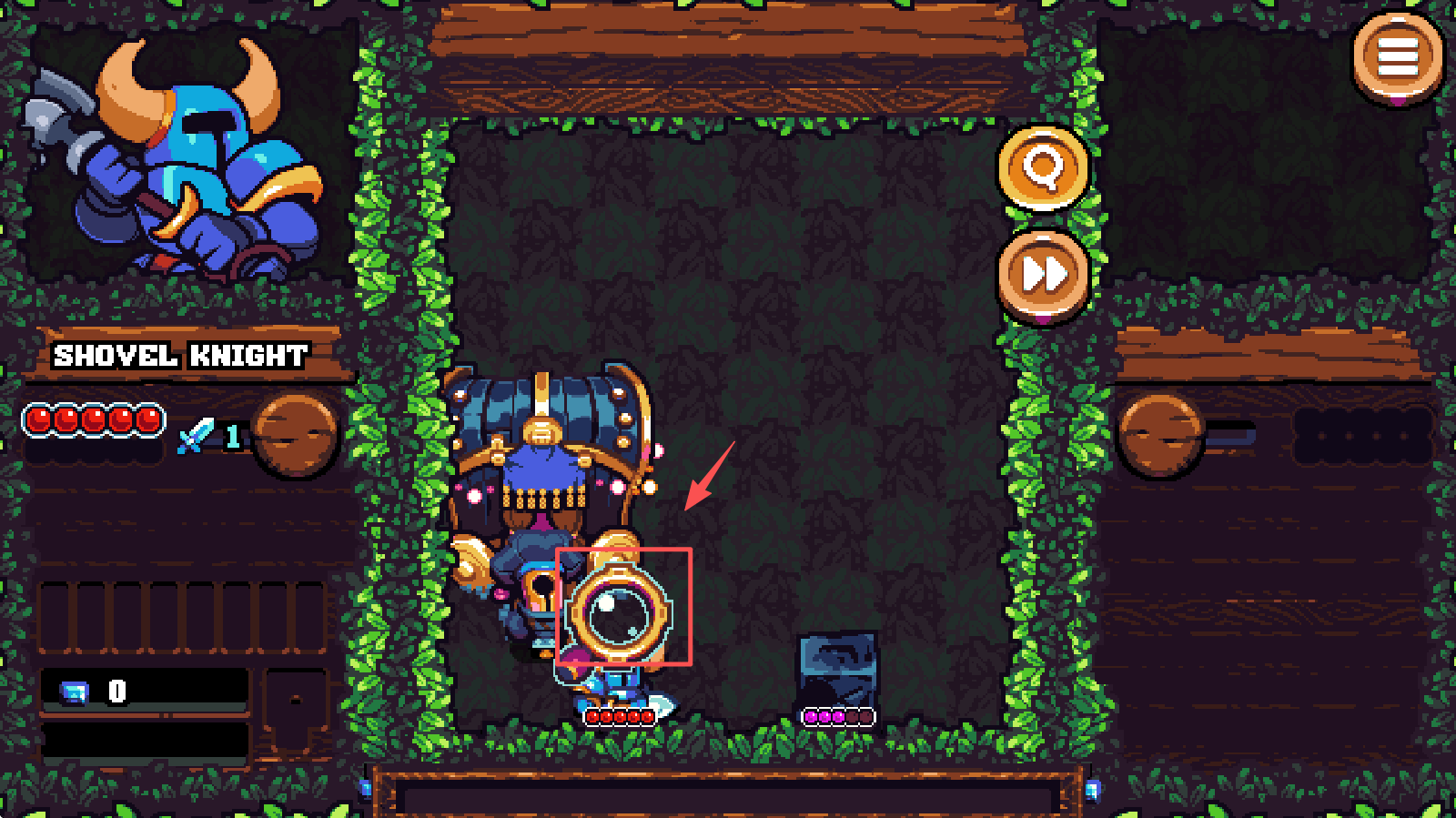Tap the magnifying glass inspect button
Viewport: 1456px width, 818px height.
(1043, 168)
